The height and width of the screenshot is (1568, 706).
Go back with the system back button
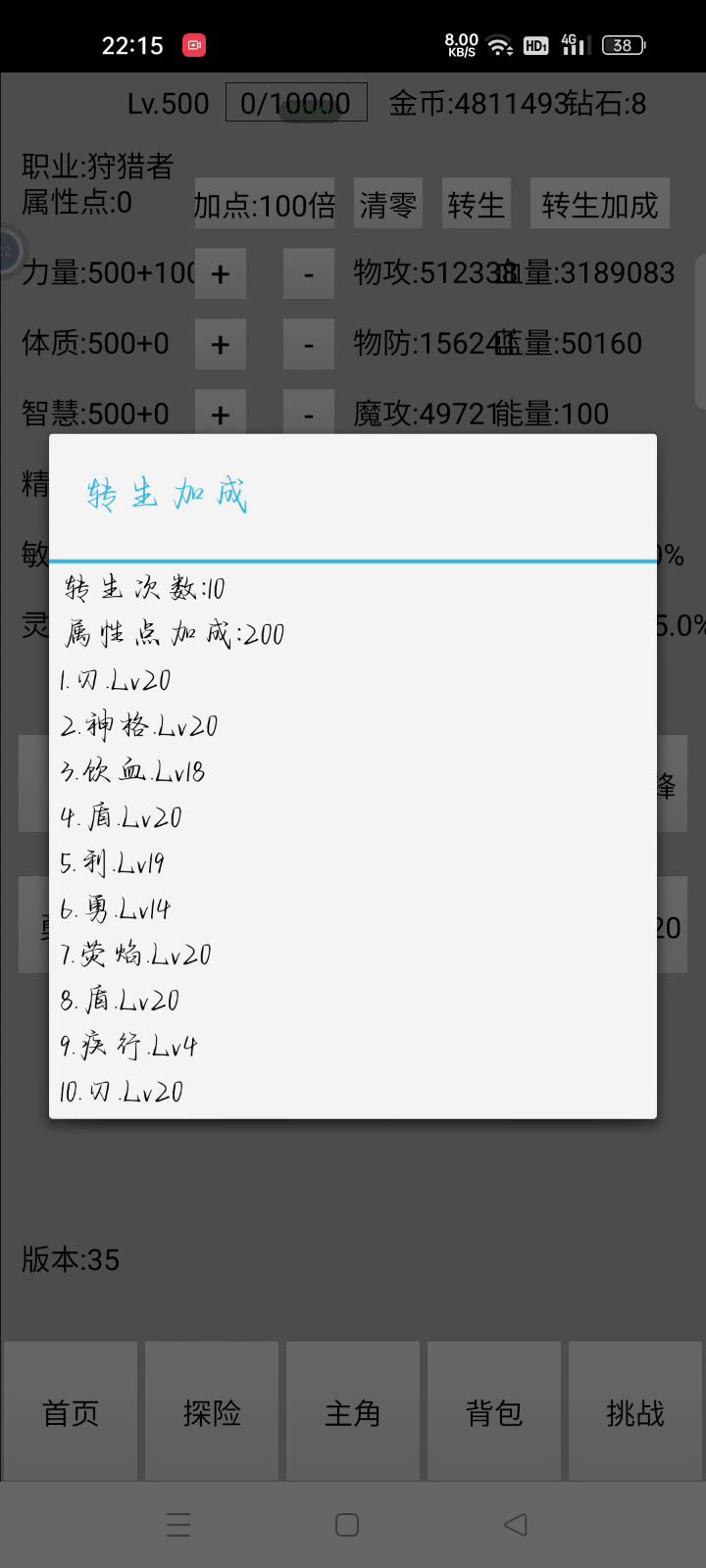(516, 1525)
